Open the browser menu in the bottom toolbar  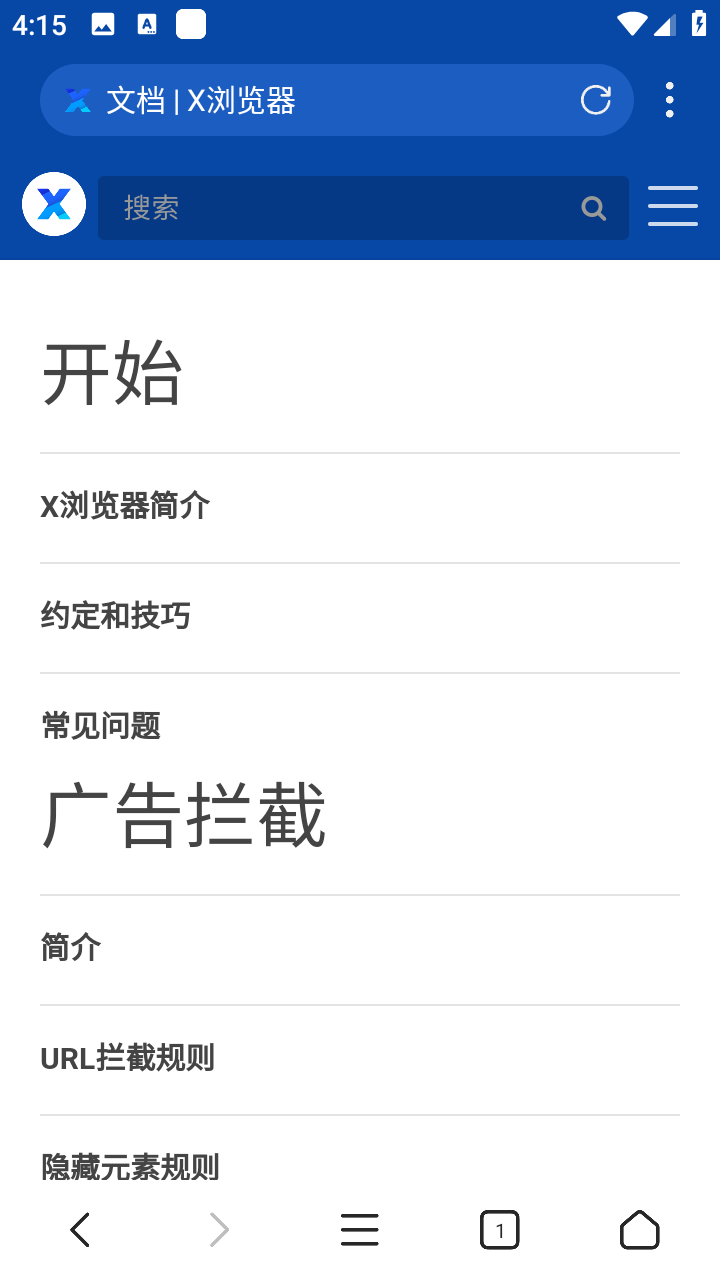pyautogui.click(x=360, y=1230)
